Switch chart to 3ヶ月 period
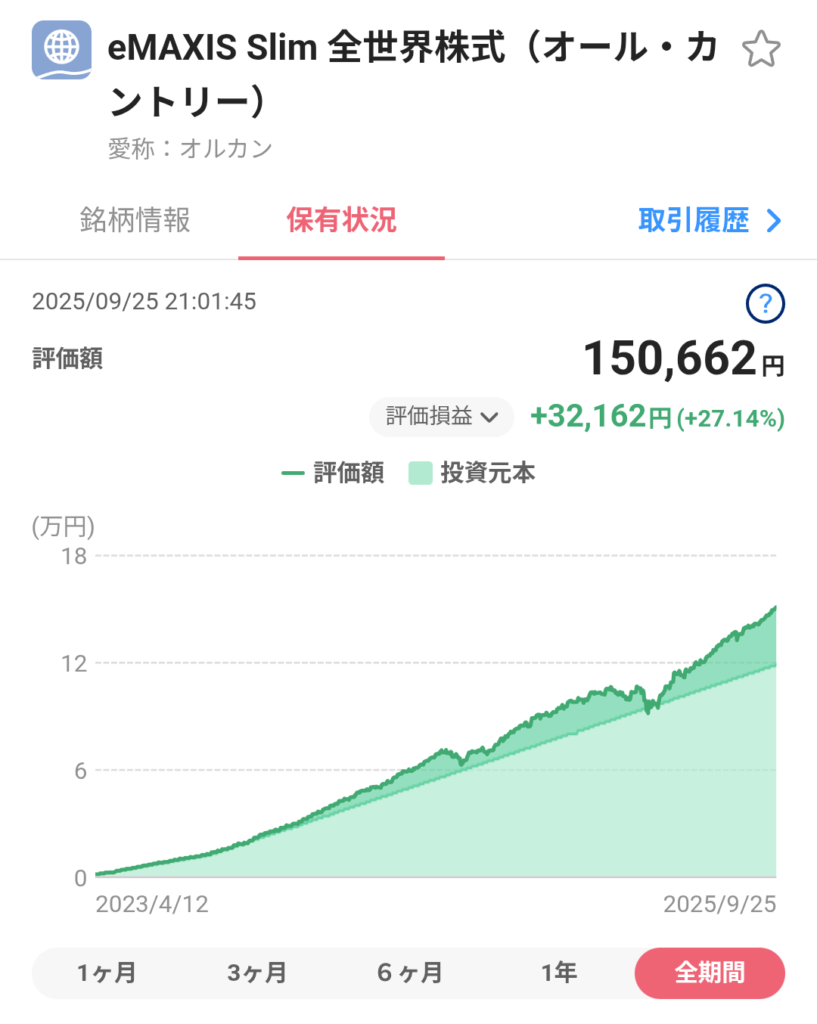The width and height of the screenshot is (817, 1024). 257,973
